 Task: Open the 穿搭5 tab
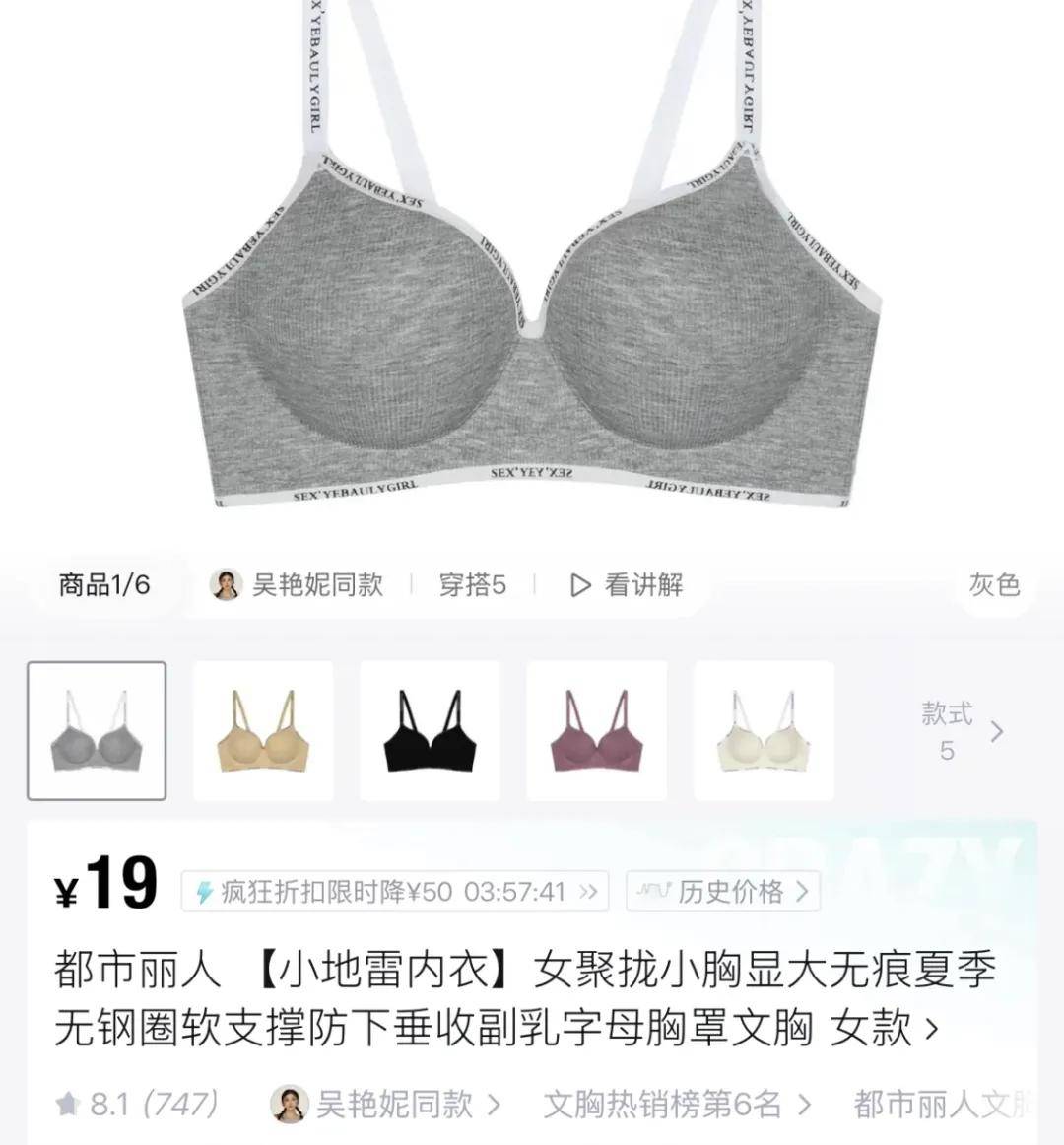pyautogui.click(x=474, y=583)
